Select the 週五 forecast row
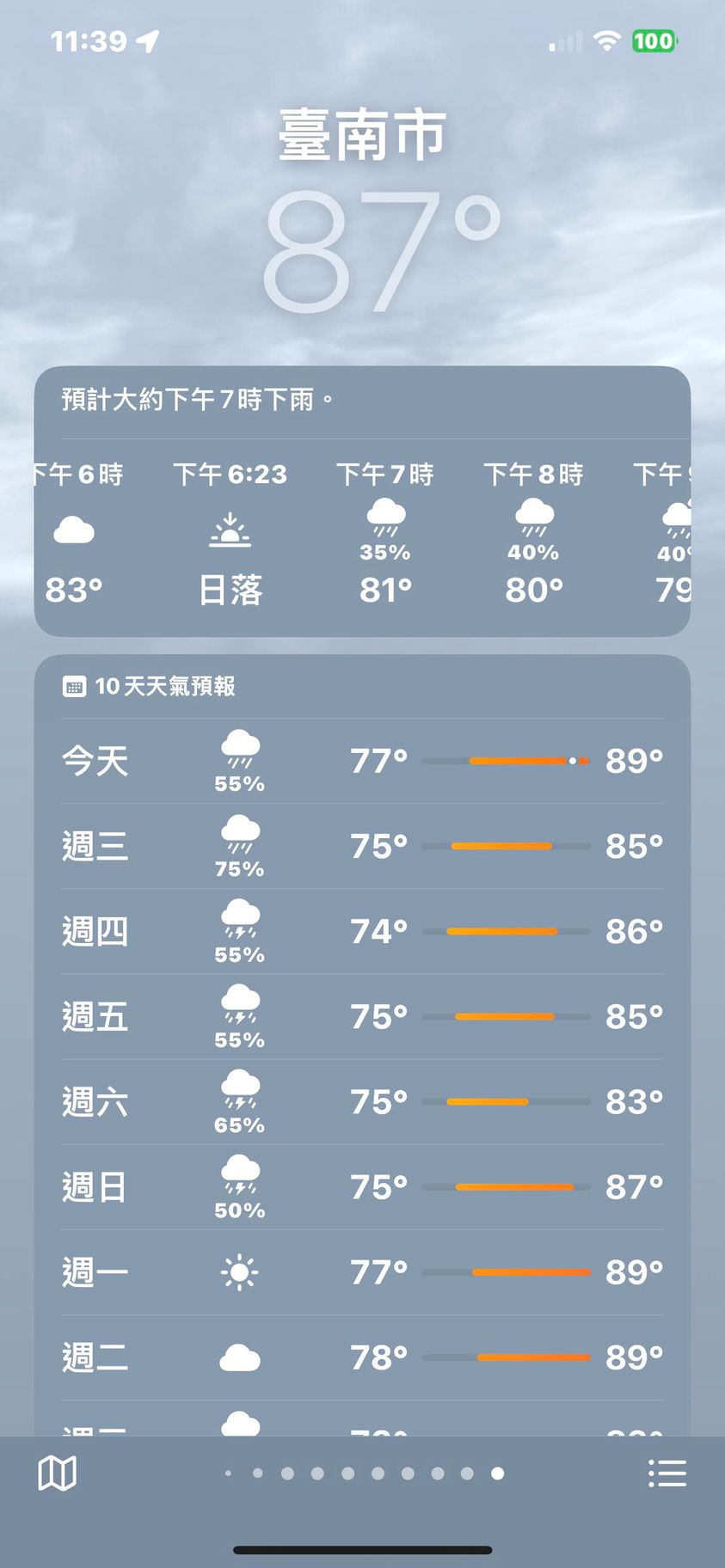This screenshot has height=1568, width=725. [x=362, y=1016]
